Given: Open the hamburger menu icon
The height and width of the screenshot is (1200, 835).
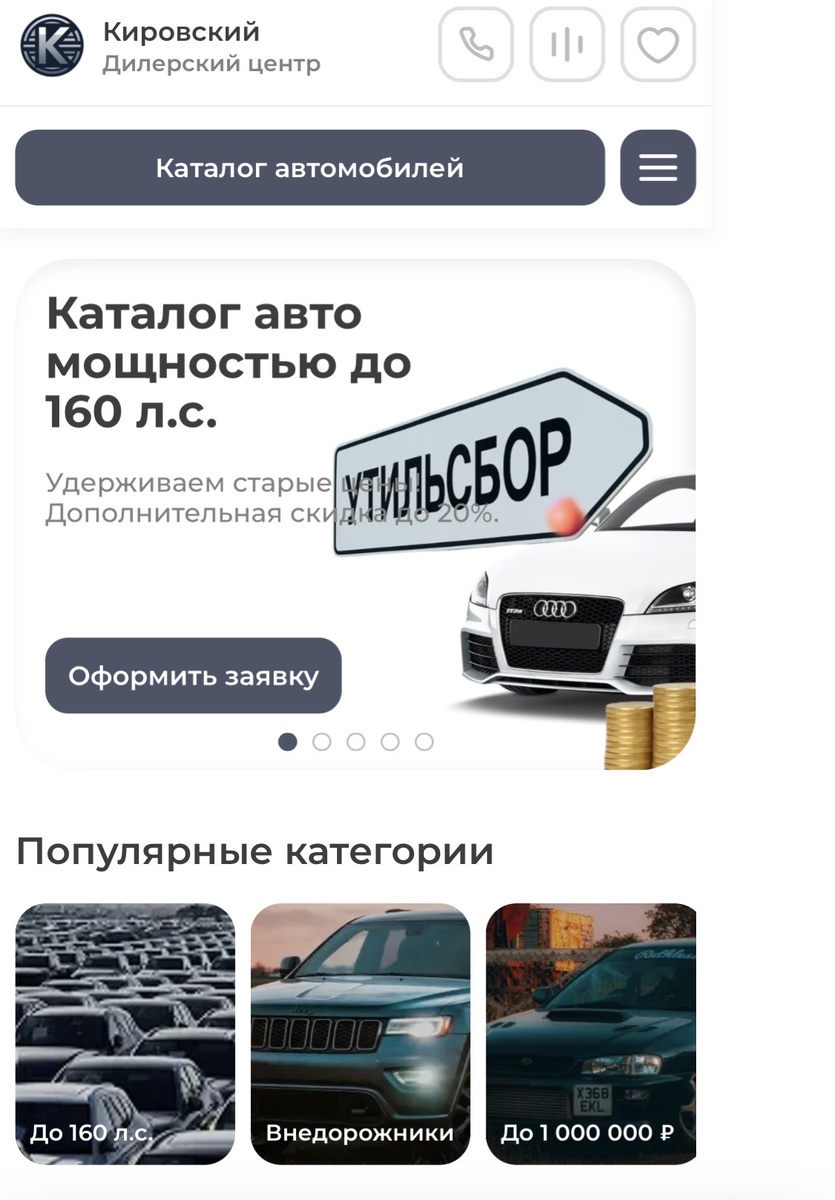Looking at the screenshot, I should point(657,168).
